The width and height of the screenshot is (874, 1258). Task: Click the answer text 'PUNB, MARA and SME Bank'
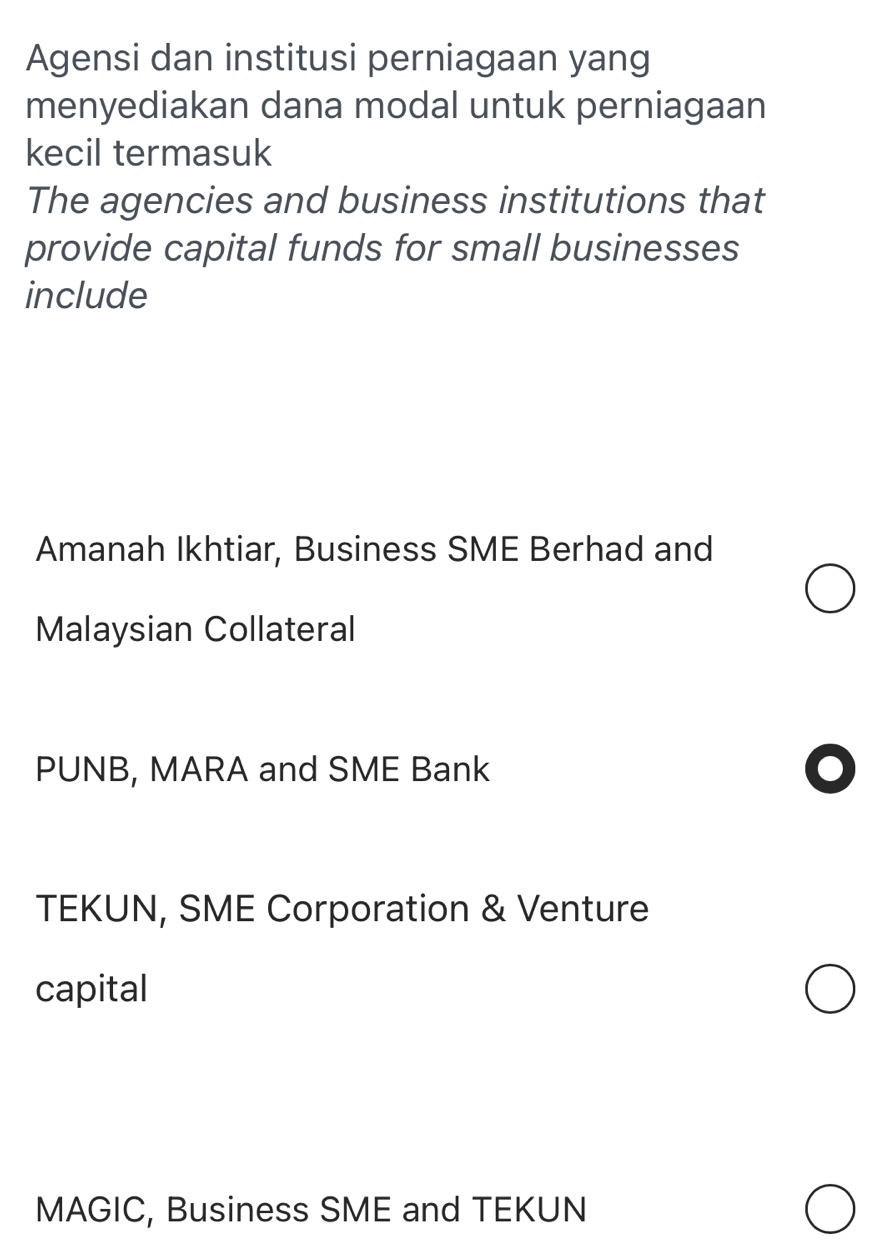(262, 769)
